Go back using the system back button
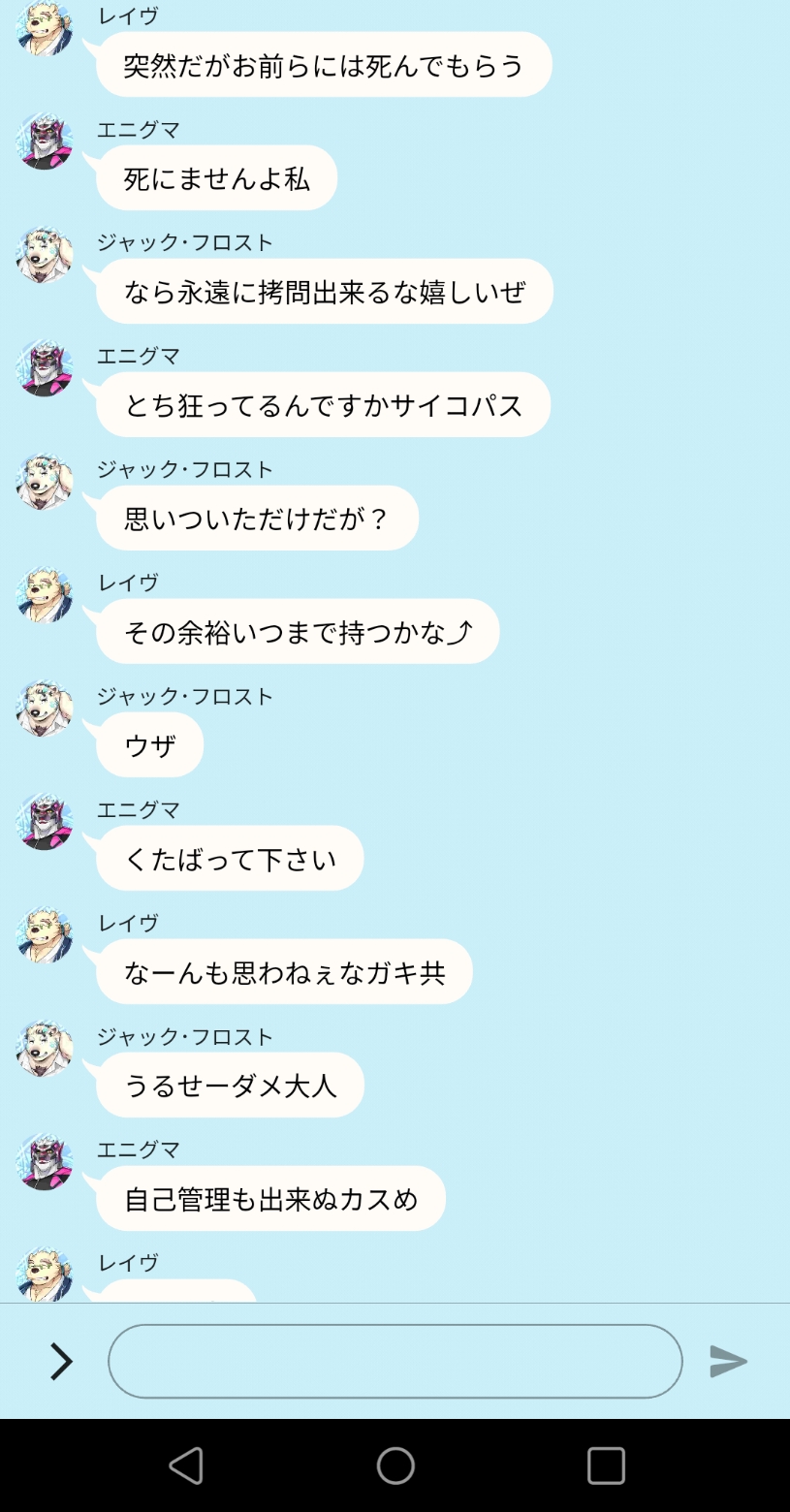 (186, 1465)
